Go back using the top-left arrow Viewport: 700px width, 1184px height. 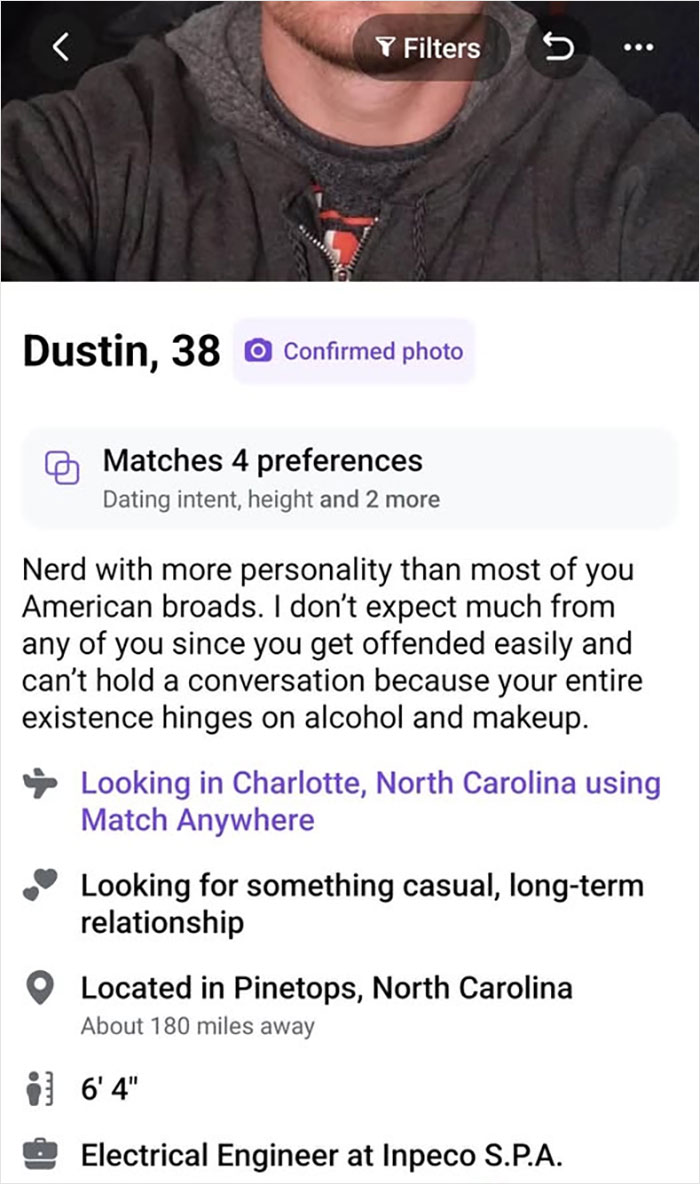point(61,47)
